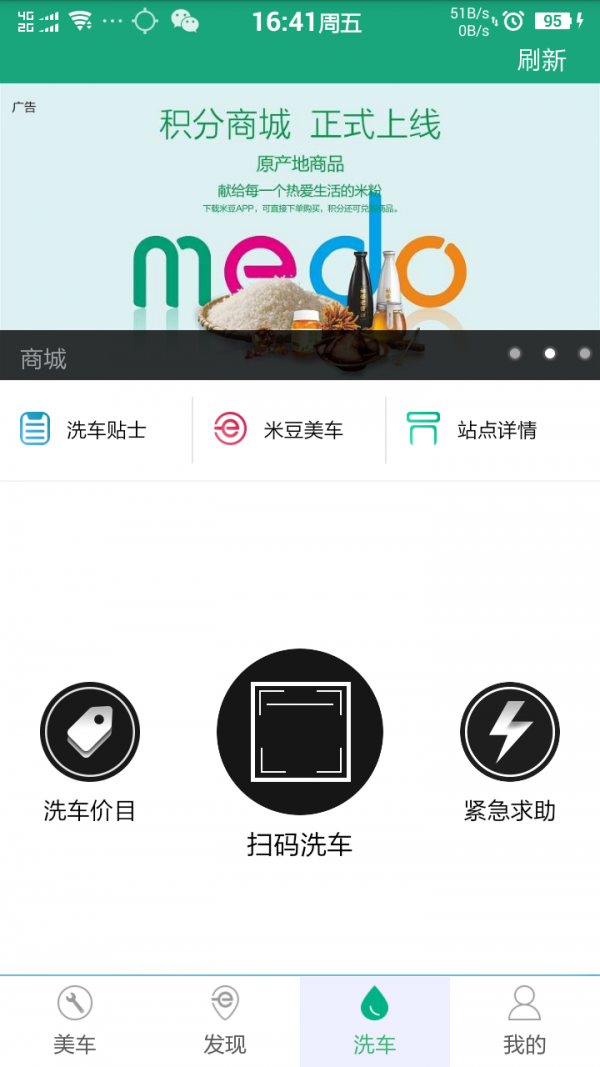Go to the 我的 profile tab

click(x=525, y=1020)
